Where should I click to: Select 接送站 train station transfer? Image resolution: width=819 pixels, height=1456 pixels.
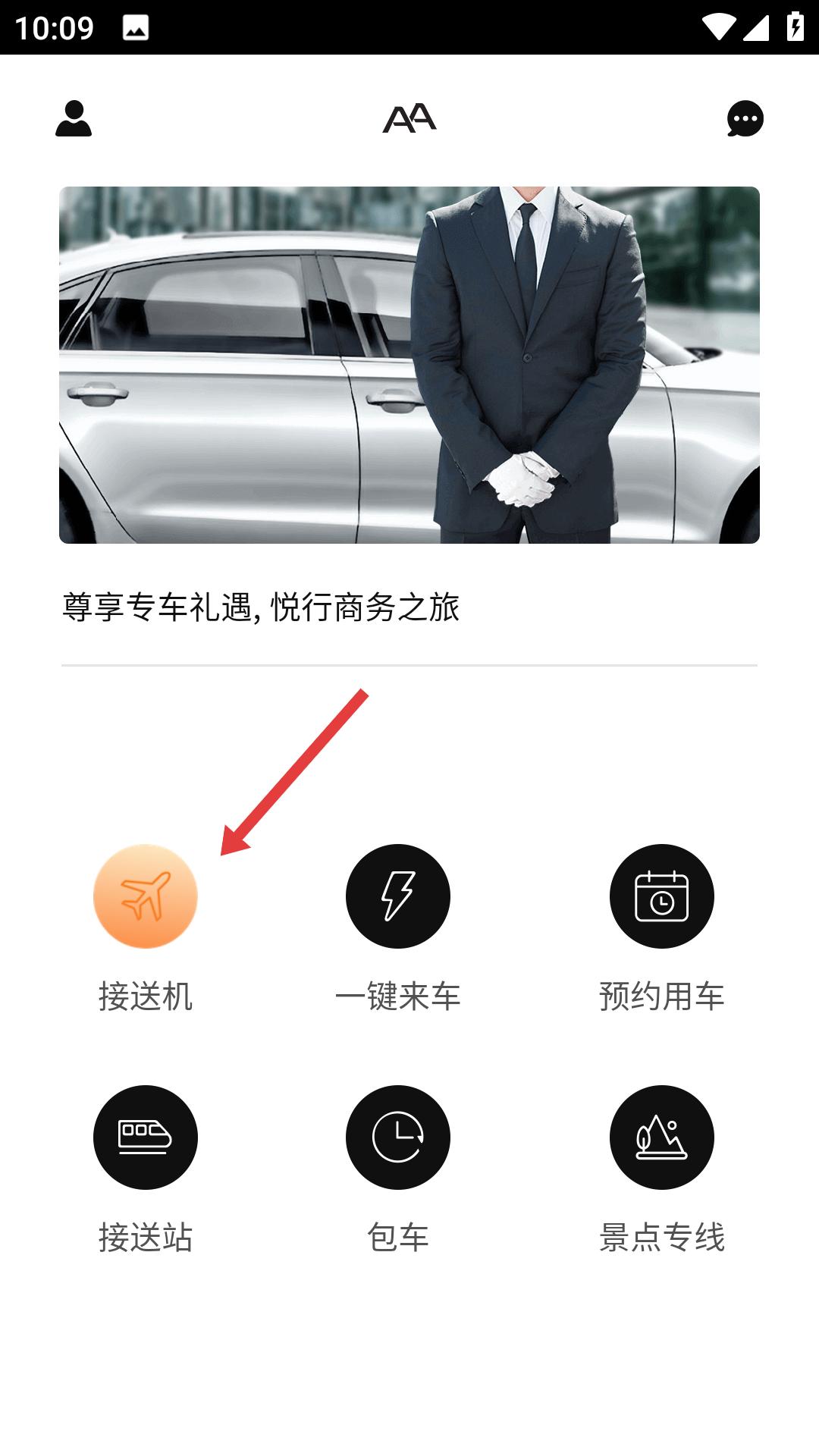(146, 1137)
